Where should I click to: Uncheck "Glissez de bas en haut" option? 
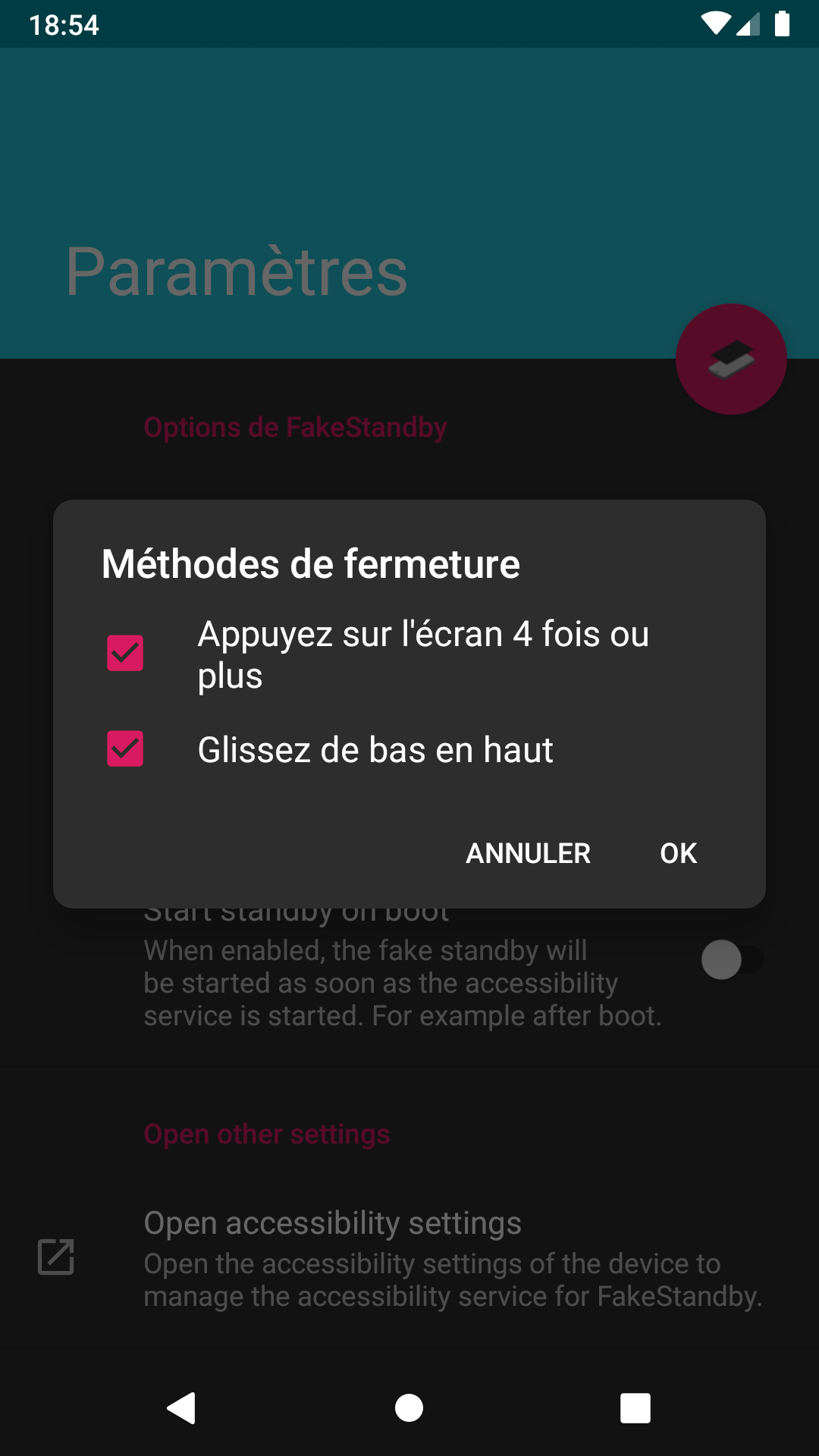125,749
